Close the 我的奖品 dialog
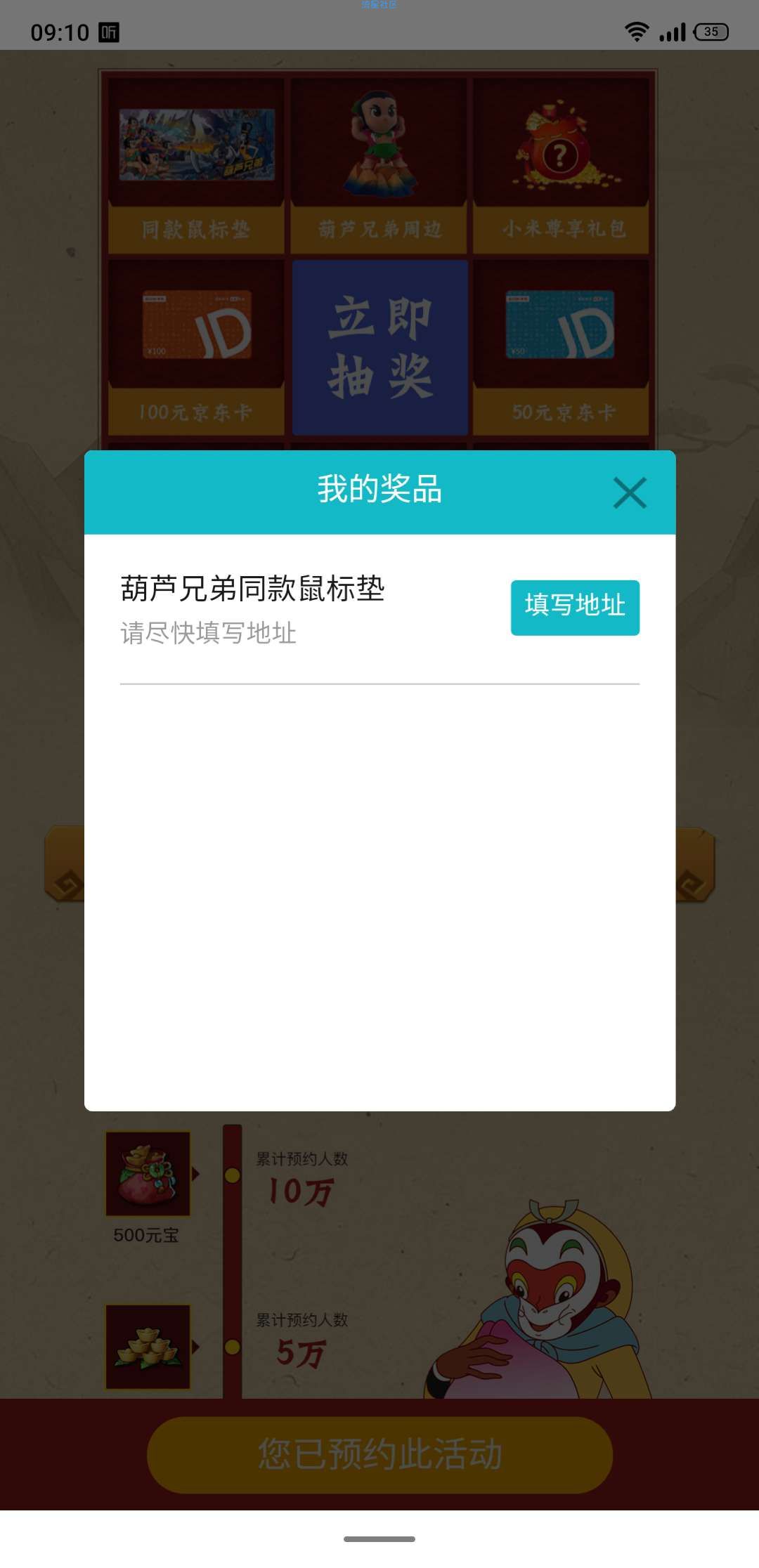The width and height of the screenshot is (759, 1568). click(629, 492)
